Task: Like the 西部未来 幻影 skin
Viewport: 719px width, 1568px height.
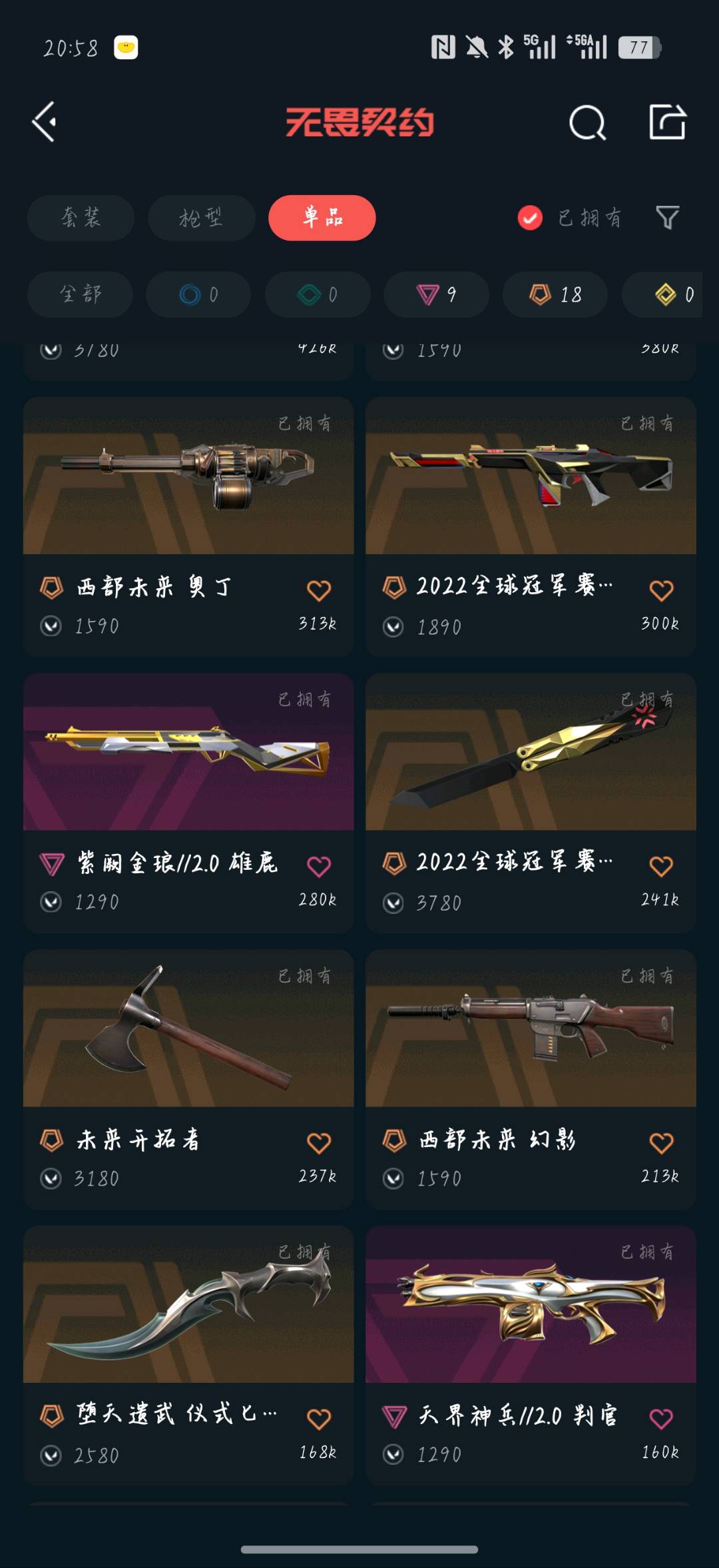Action: (661, 1143)
